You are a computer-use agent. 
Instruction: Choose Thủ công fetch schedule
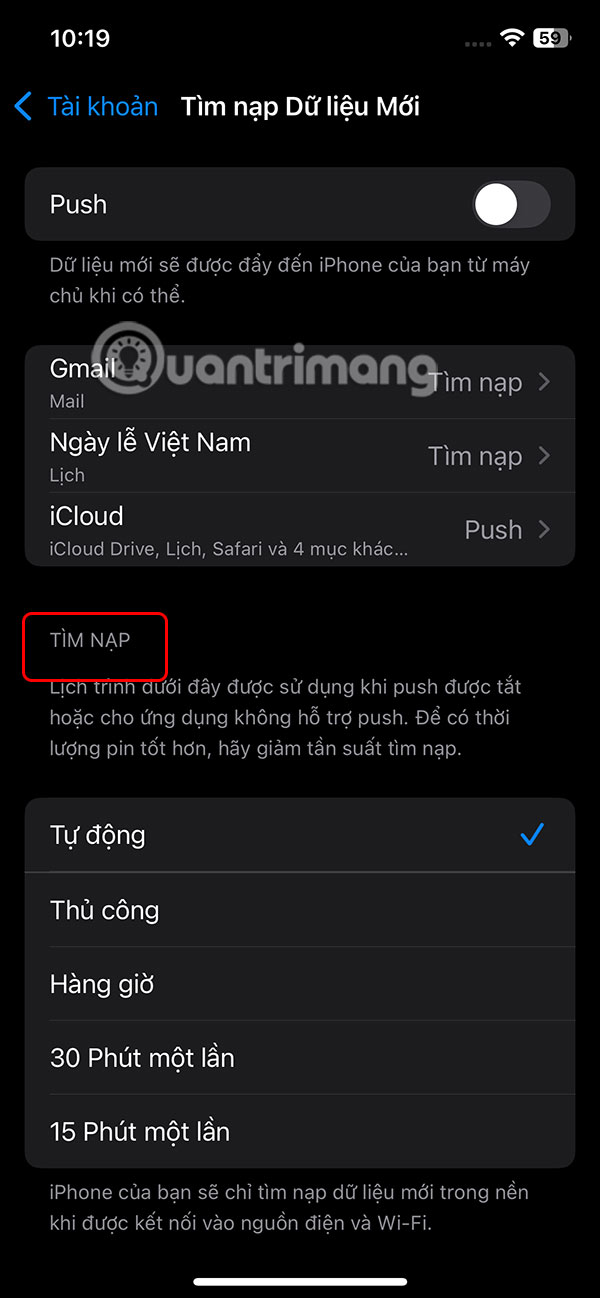(300, 910)
